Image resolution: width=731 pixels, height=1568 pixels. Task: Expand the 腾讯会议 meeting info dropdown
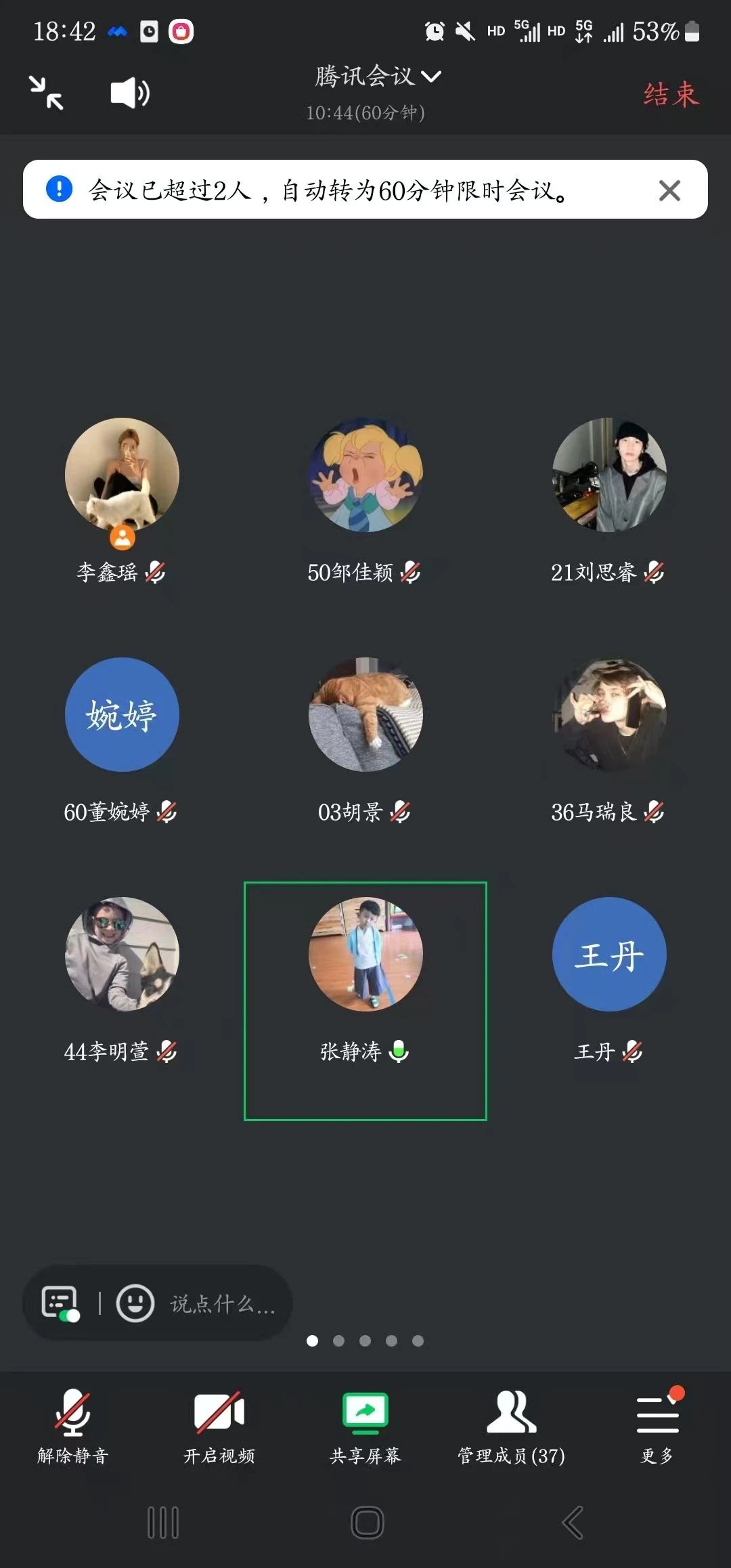coord(378,77)
